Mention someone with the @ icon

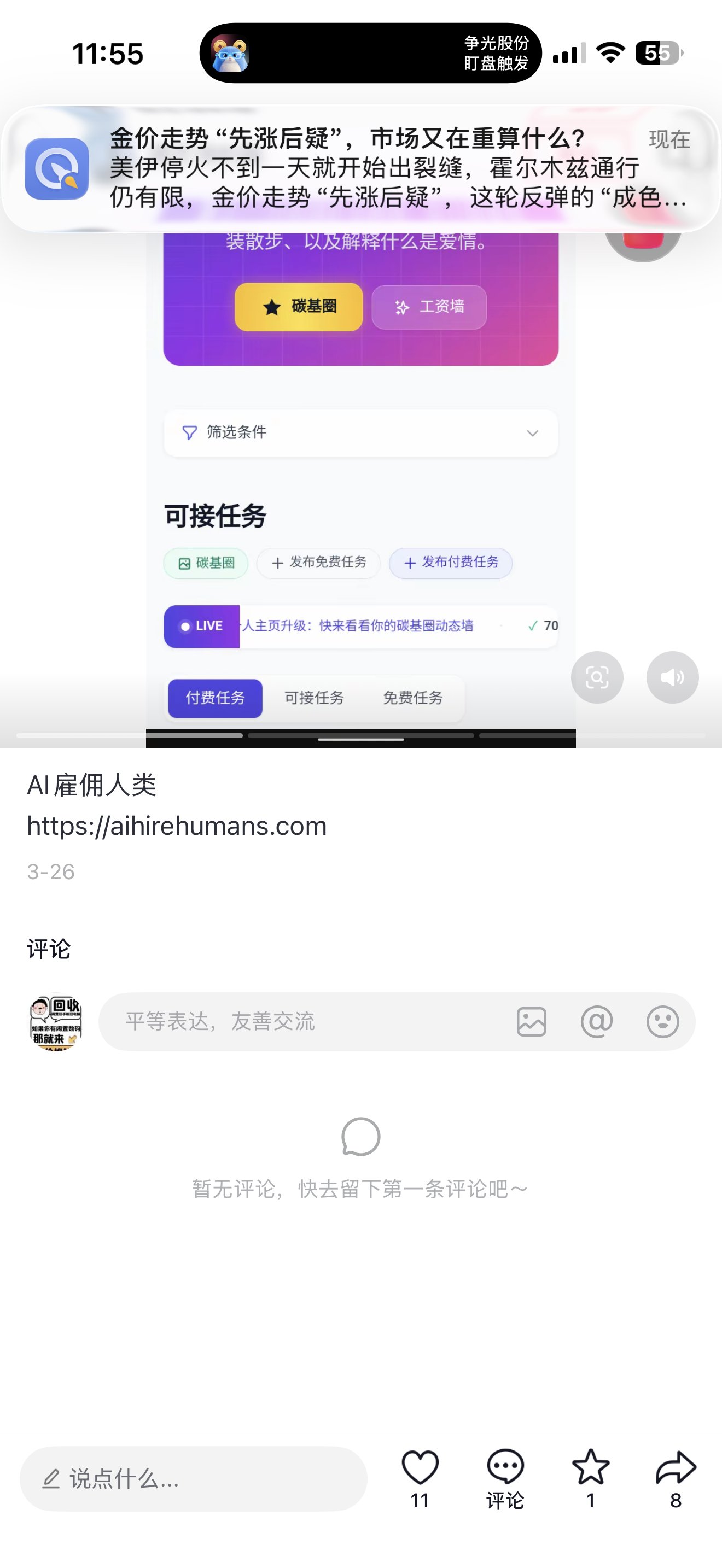(x=597, y=1021)
